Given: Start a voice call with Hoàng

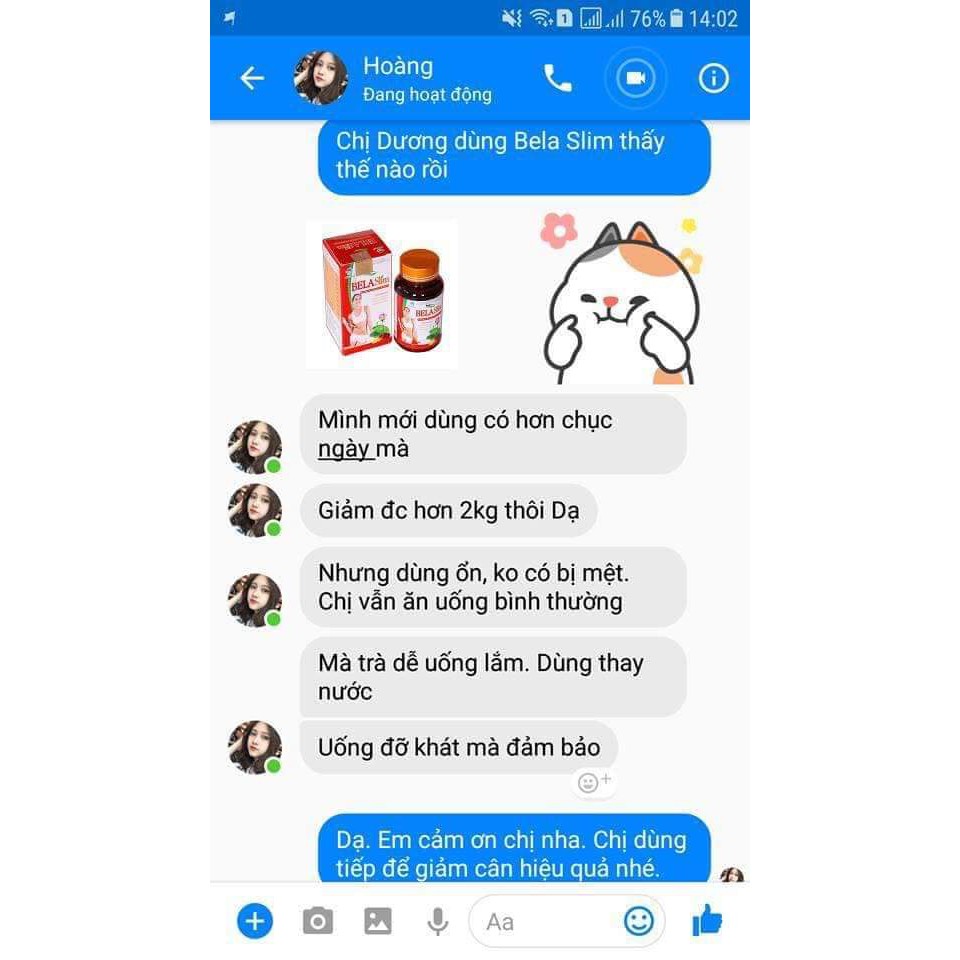Looking at the screenshot, I should pyautogui.click(x=557, y=78).
